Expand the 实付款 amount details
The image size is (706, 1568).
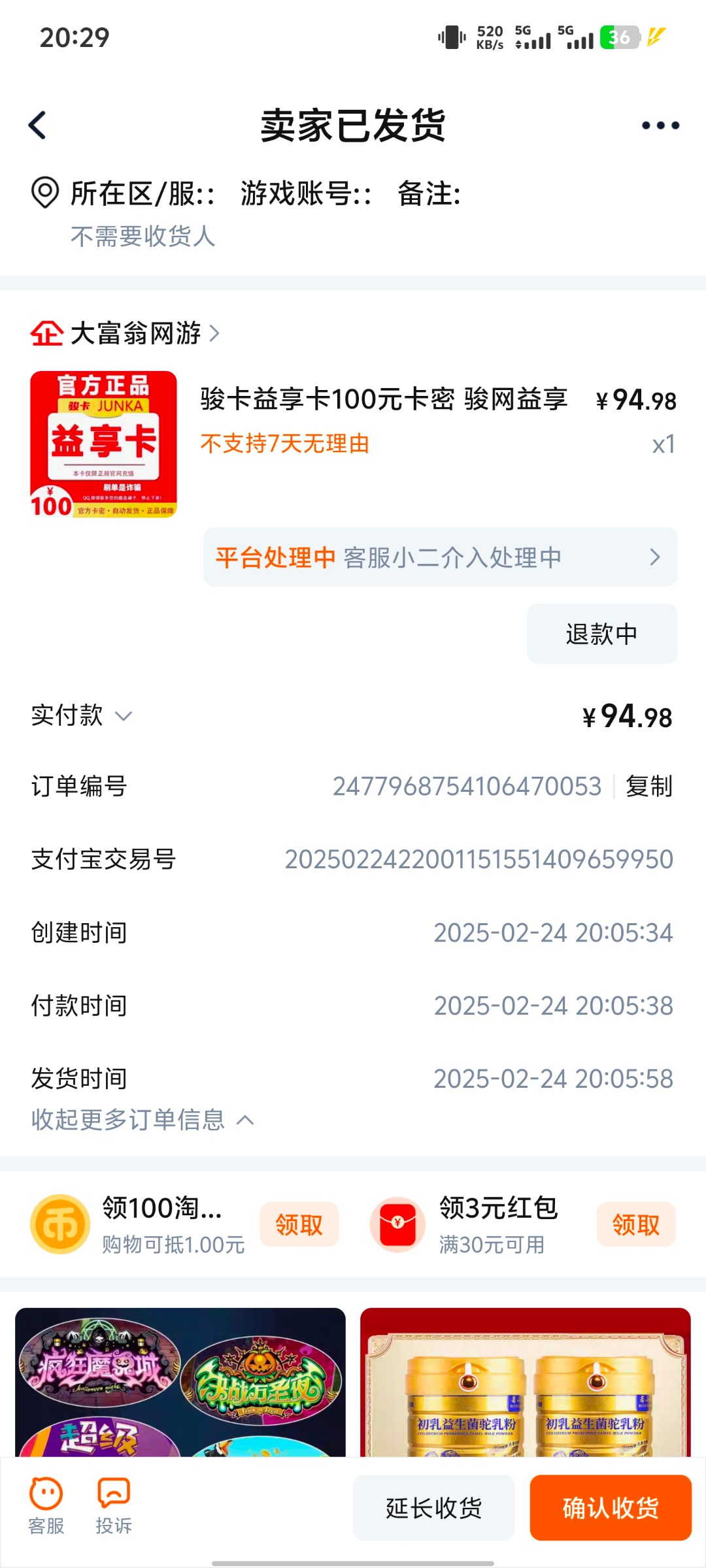(x=122, y=716)
